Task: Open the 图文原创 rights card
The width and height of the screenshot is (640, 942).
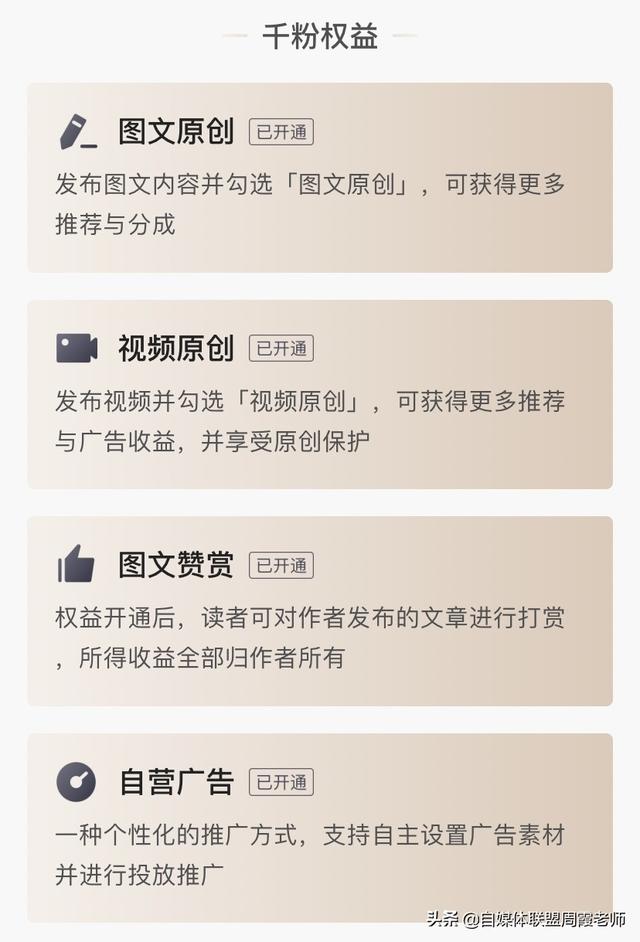Action: click(x=319, y=178)
